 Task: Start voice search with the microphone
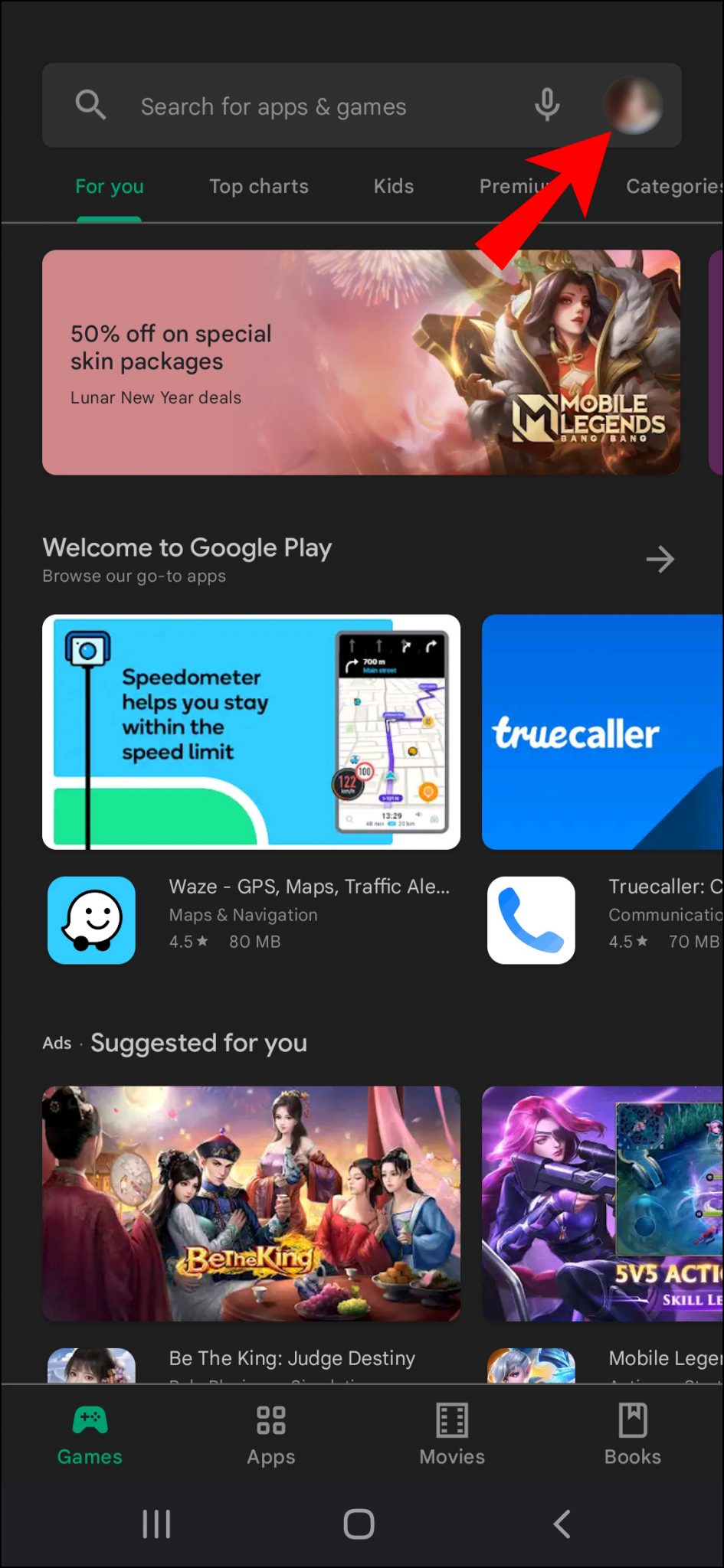click(547, 105)
